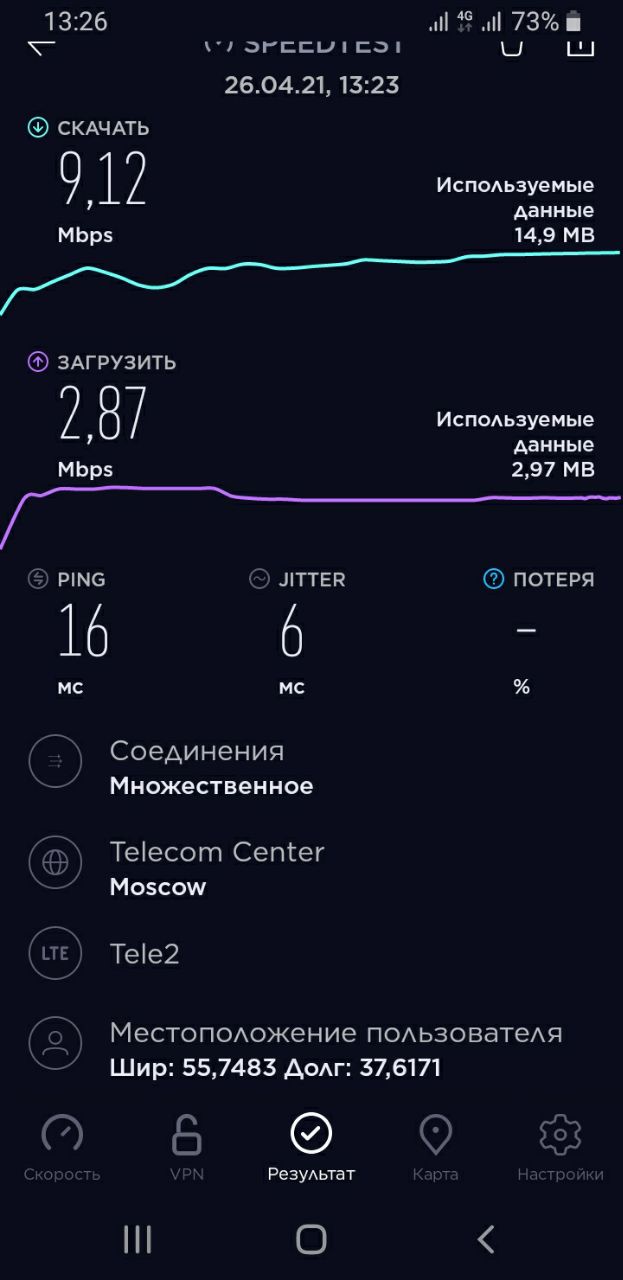
Task: Switch to the Карта tab
Action: 435,1148
